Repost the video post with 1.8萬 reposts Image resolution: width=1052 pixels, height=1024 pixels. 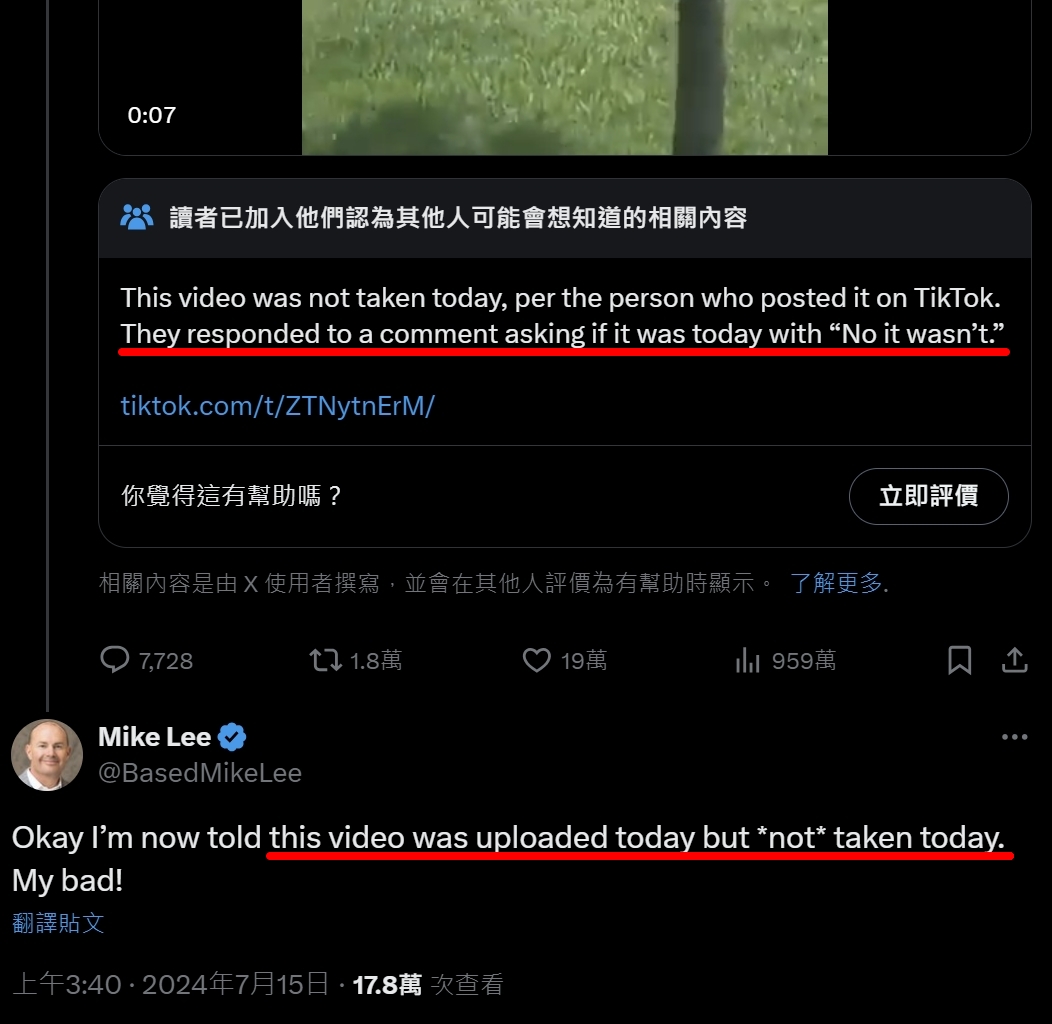(326, 660)
